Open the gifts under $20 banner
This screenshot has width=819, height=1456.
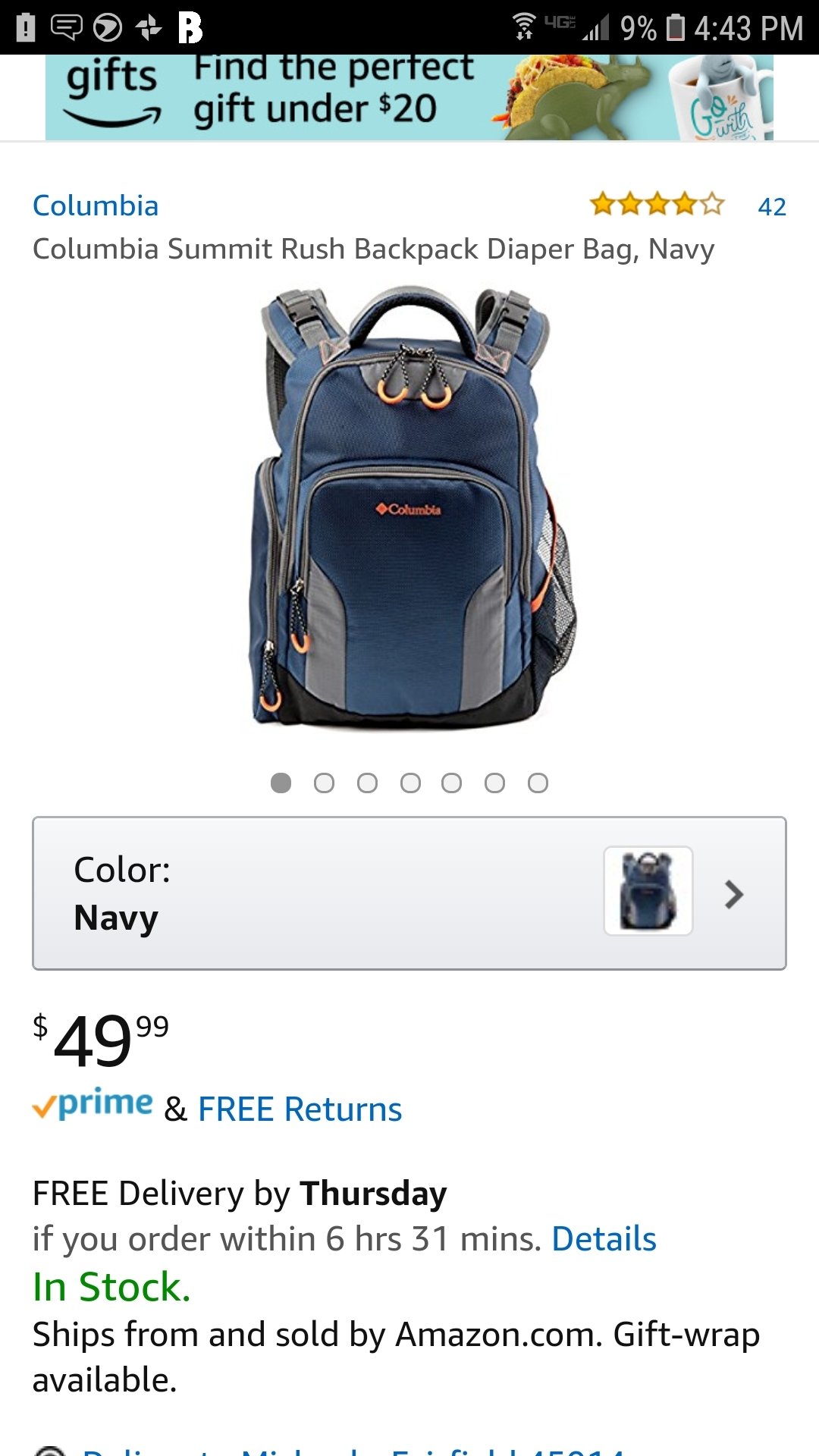point(409,97)
